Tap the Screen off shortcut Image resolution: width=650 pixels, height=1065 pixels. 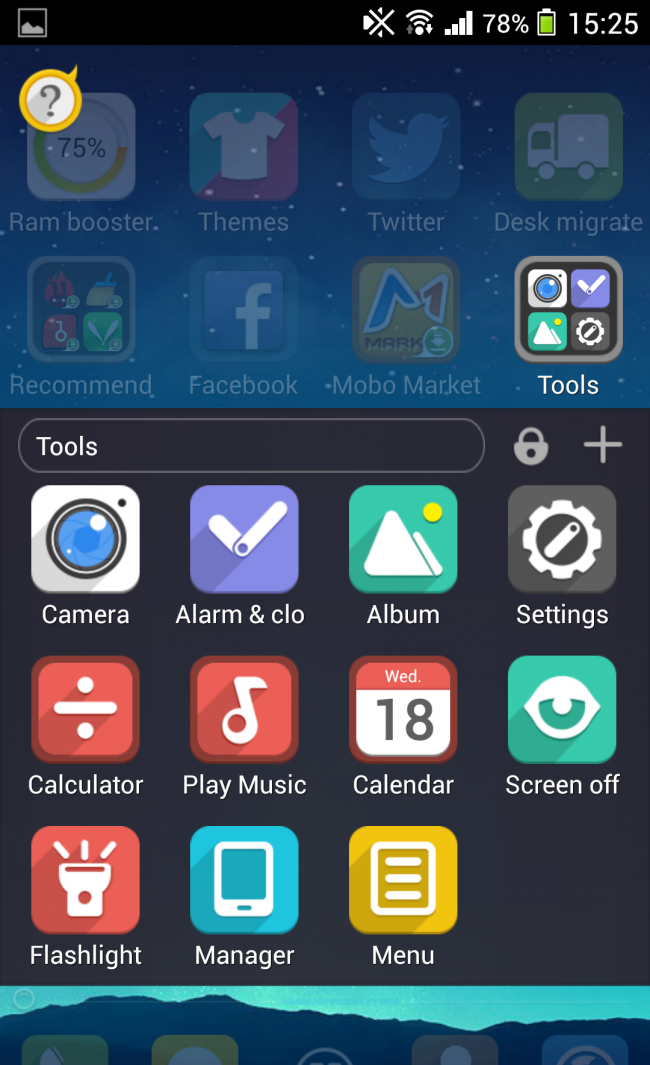pyautogui.click(x=562, y=710)
